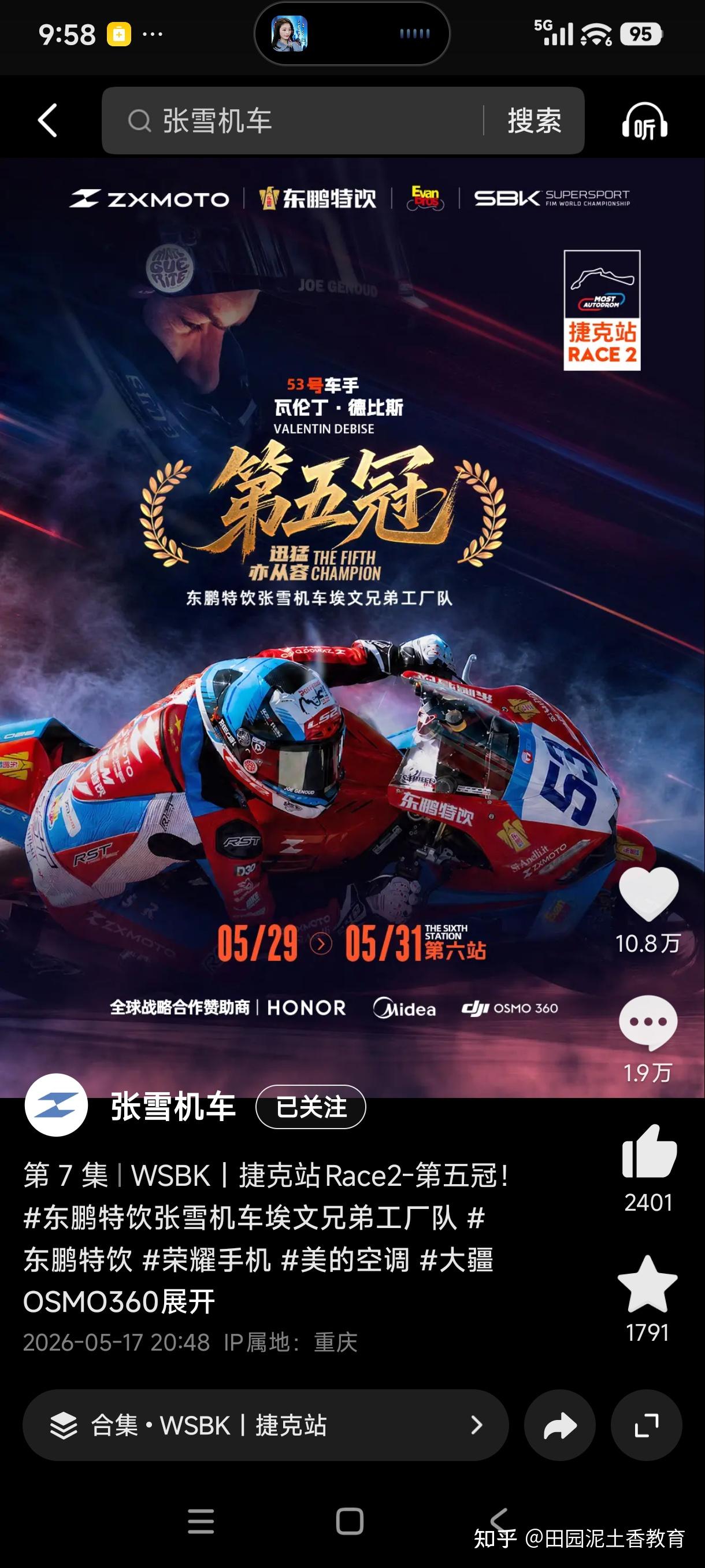Open the 张雪机车 search field
705x1568 pixels.
coord(292,120)
